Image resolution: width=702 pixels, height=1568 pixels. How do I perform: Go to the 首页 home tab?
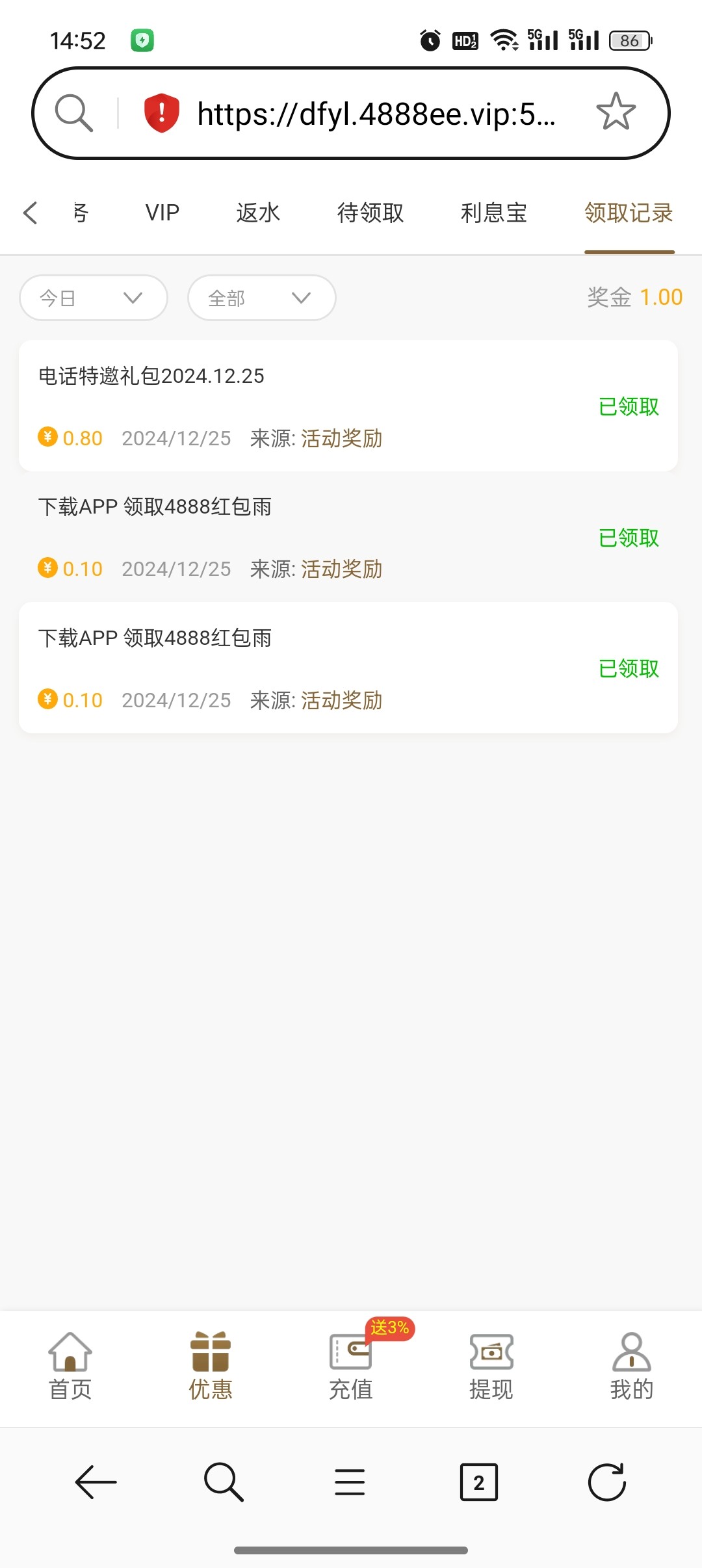70,1365
